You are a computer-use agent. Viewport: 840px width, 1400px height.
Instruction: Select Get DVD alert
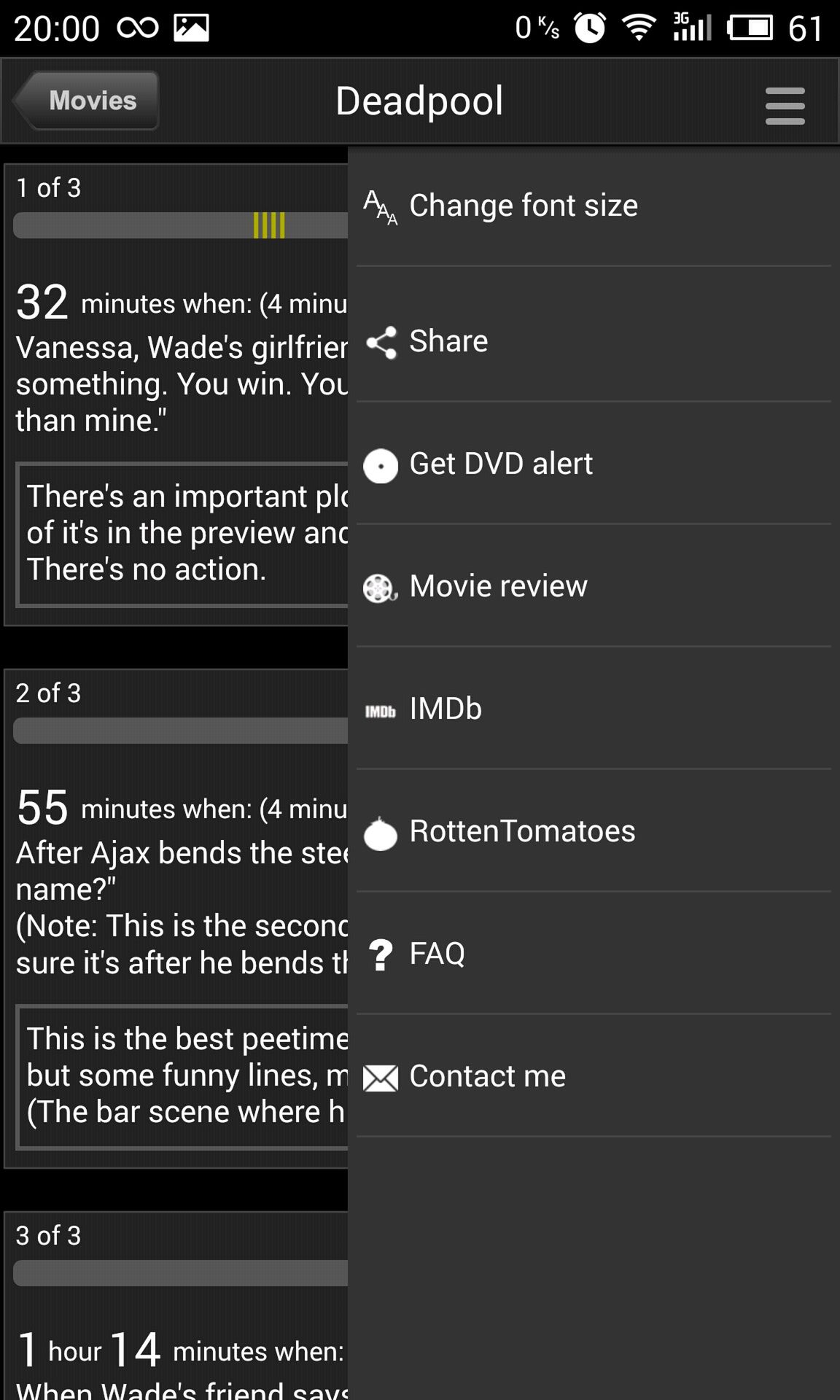click(x=594, y=464)
